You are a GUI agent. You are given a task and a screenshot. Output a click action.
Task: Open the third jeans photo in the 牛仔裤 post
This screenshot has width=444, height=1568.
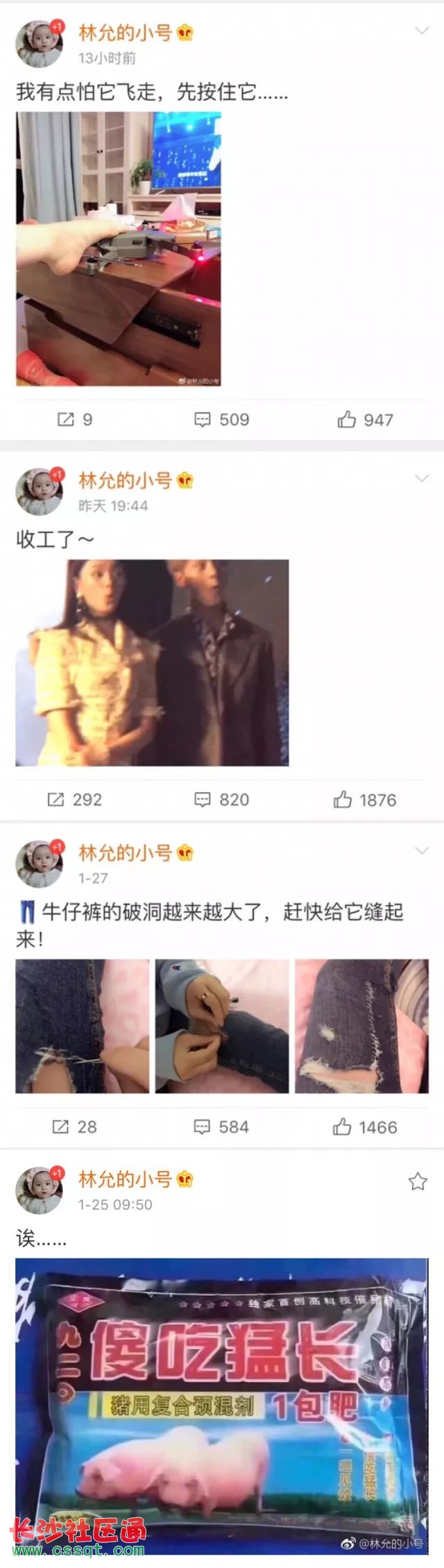coord(361,1026)
